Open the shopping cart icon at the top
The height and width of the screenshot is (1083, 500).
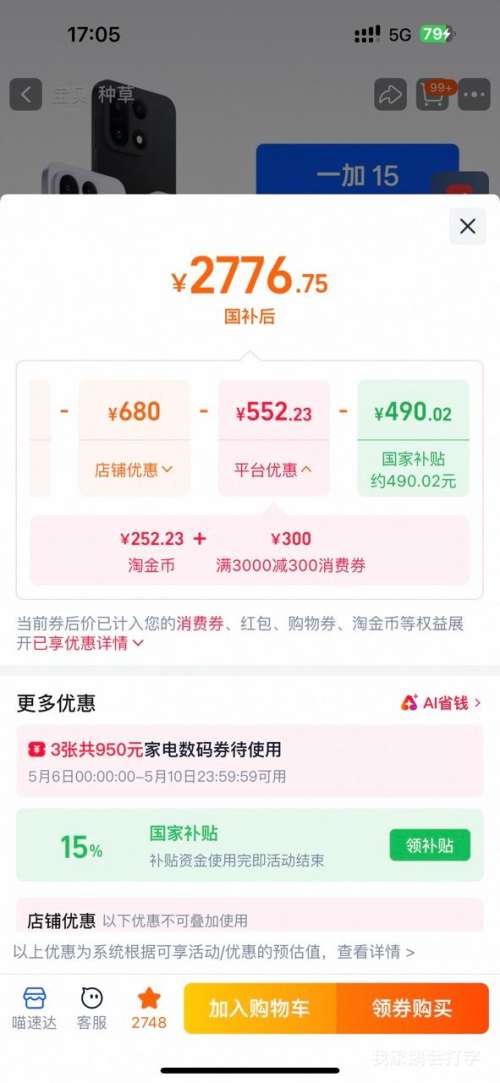(432, 95)
